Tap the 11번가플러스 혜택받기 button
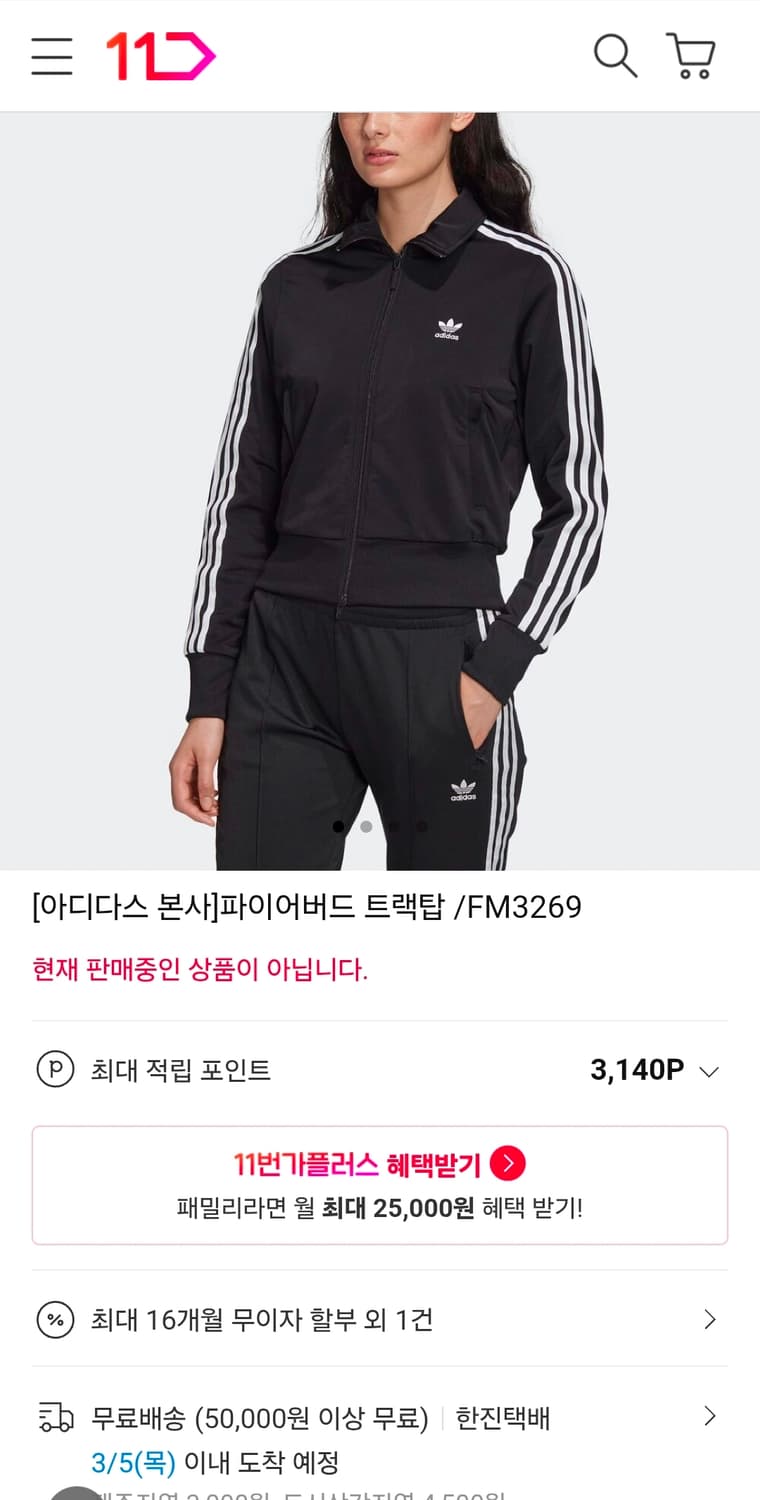 [x=380, y=1185]
